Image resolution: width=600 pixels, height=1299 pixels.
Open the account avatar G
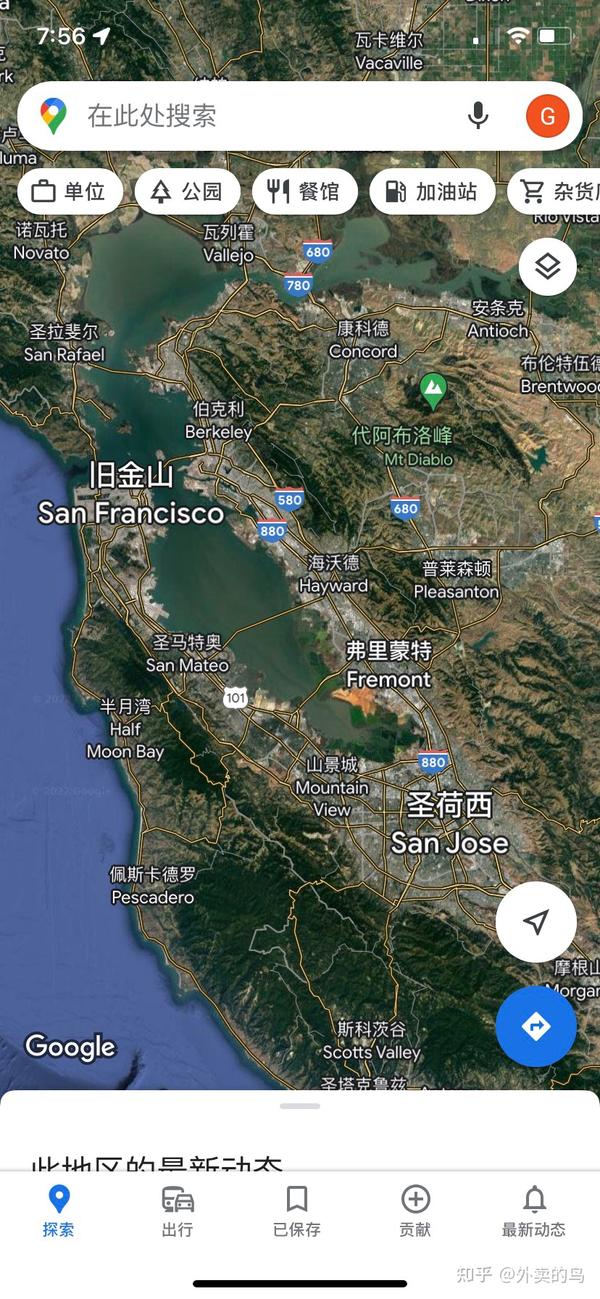pyautogui.click(x=547, y=117)
